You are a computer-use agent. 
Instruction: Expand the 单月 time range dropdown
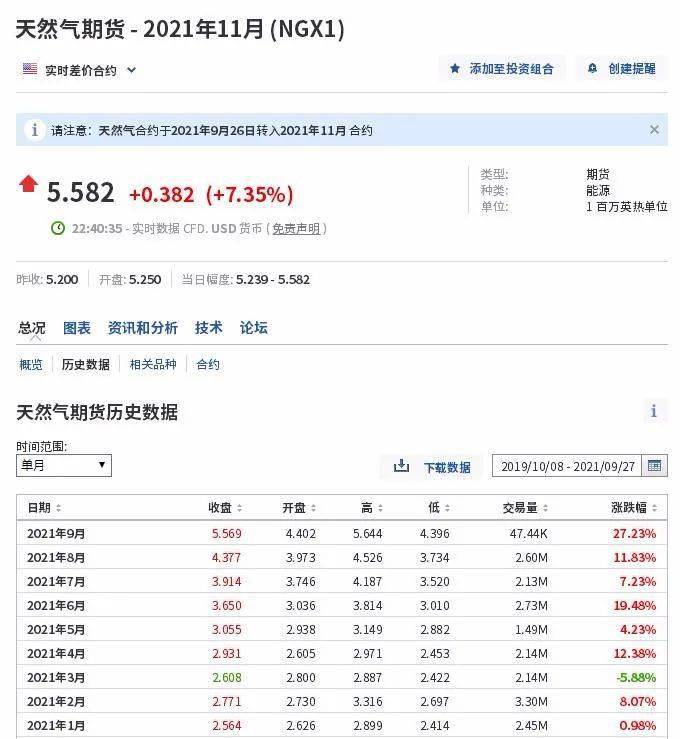pyautogui.click(x=64, y=466)
